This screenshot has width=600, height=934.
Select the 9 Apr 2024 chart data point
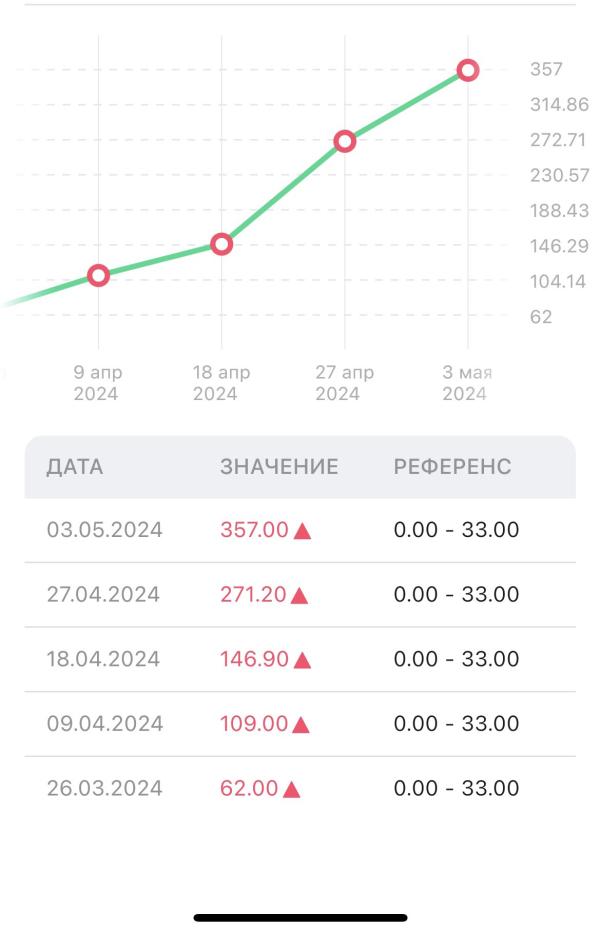[x=98, y=275]
